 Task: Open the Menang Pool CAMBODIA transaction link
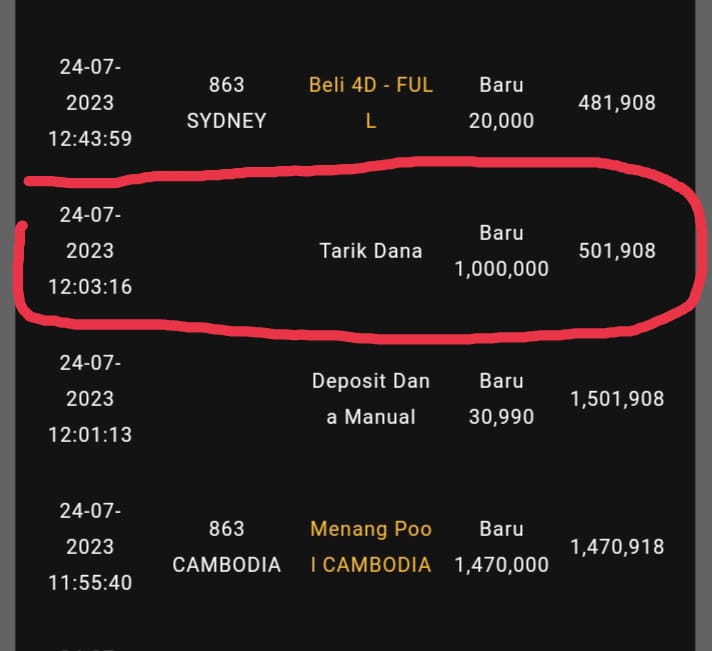(370, 546)
